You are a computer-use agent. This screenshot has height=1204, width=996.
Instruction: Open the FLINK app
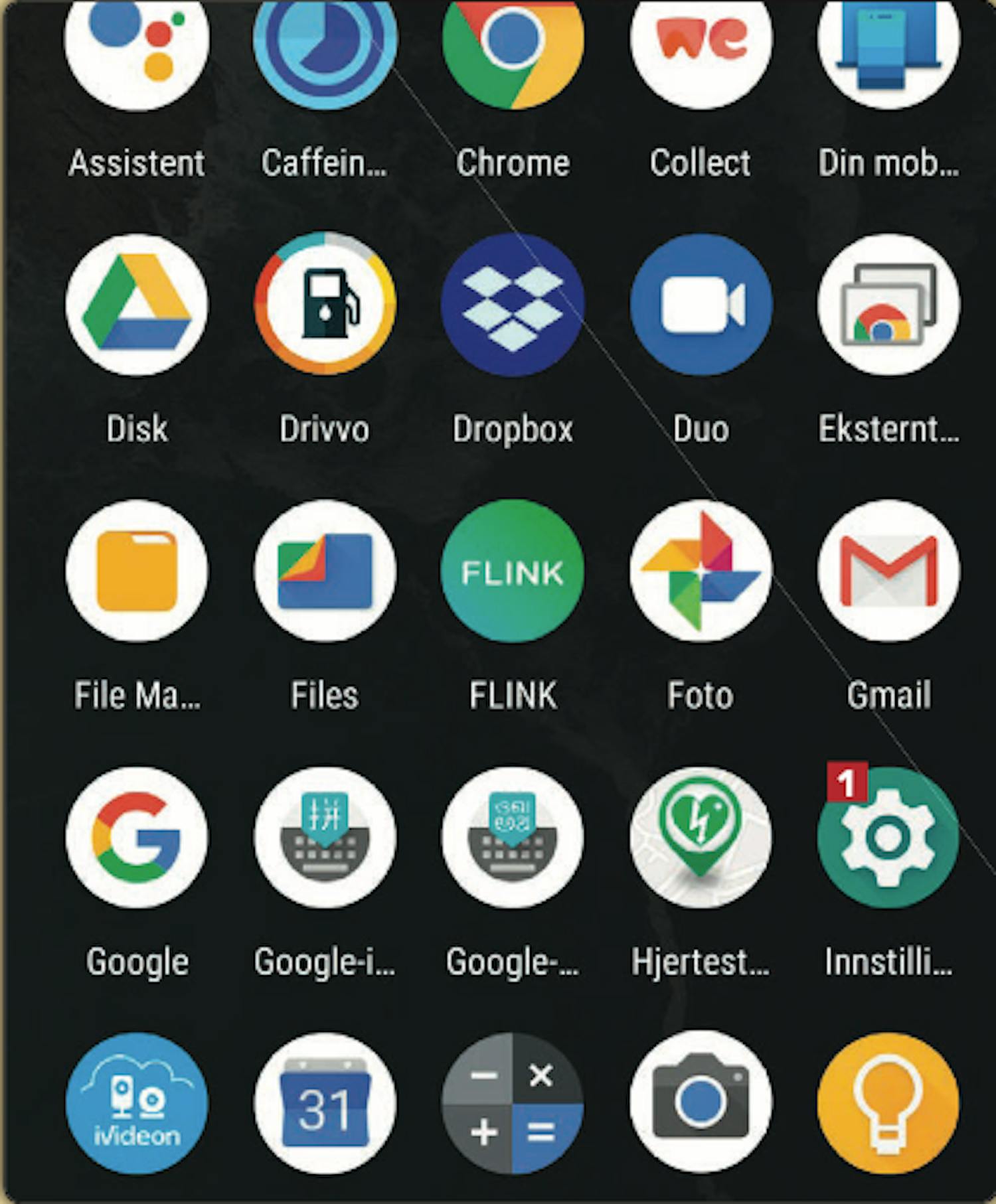click(513, 571)
